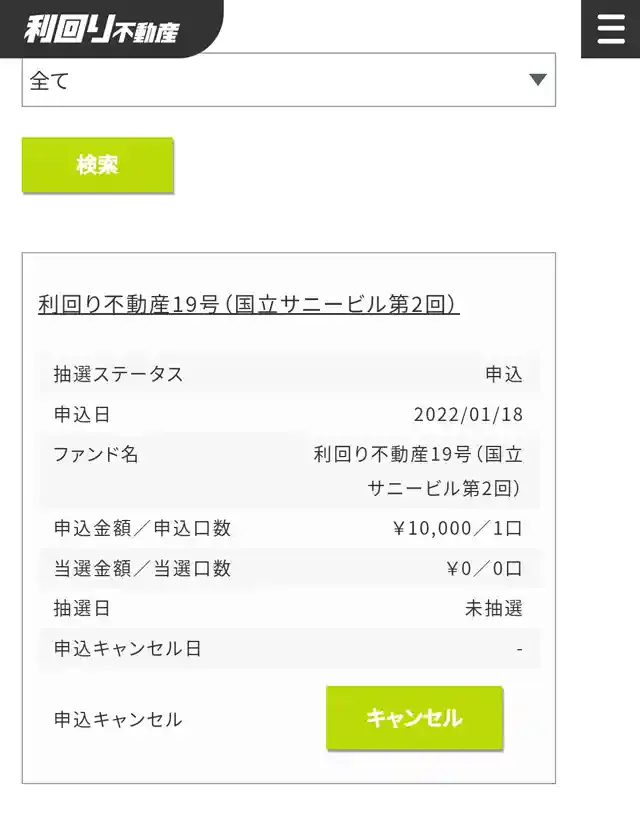Open the 利回り不動産19号 fund link

248,304
